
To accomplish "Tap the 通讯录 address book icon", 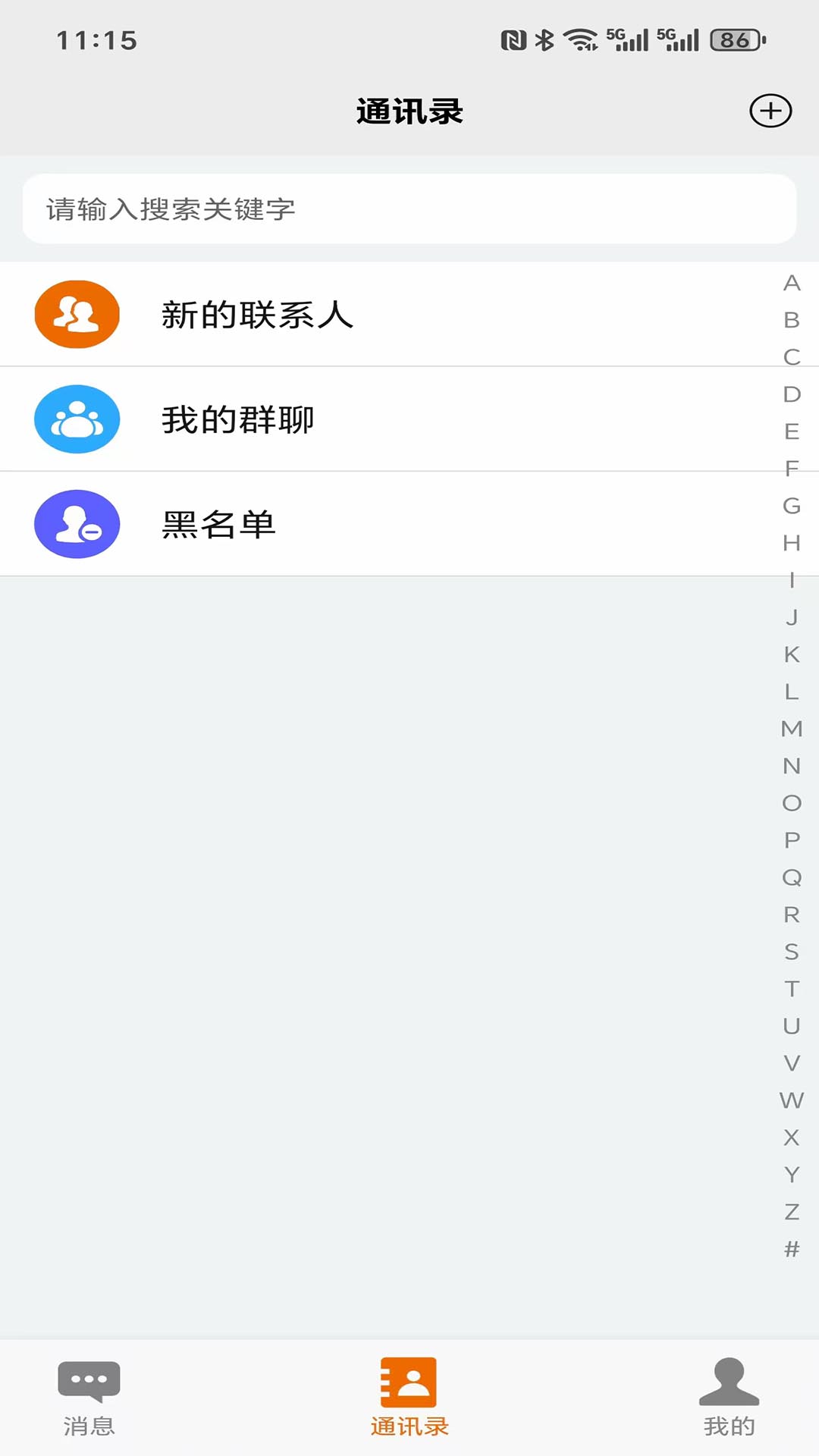I will (409, 1383).
